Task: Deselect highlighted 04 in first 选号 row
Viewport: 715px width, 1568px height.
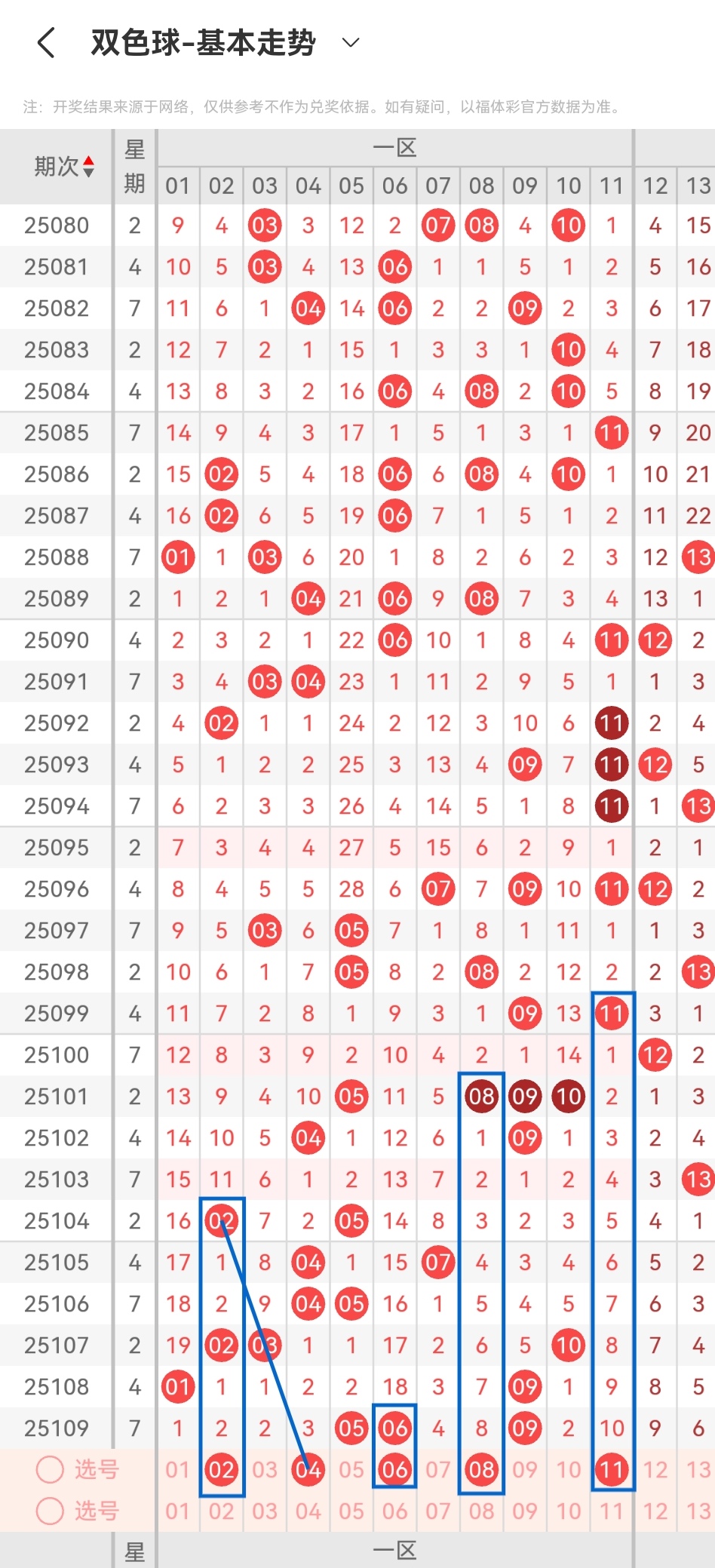Action: coord(308,1469)
